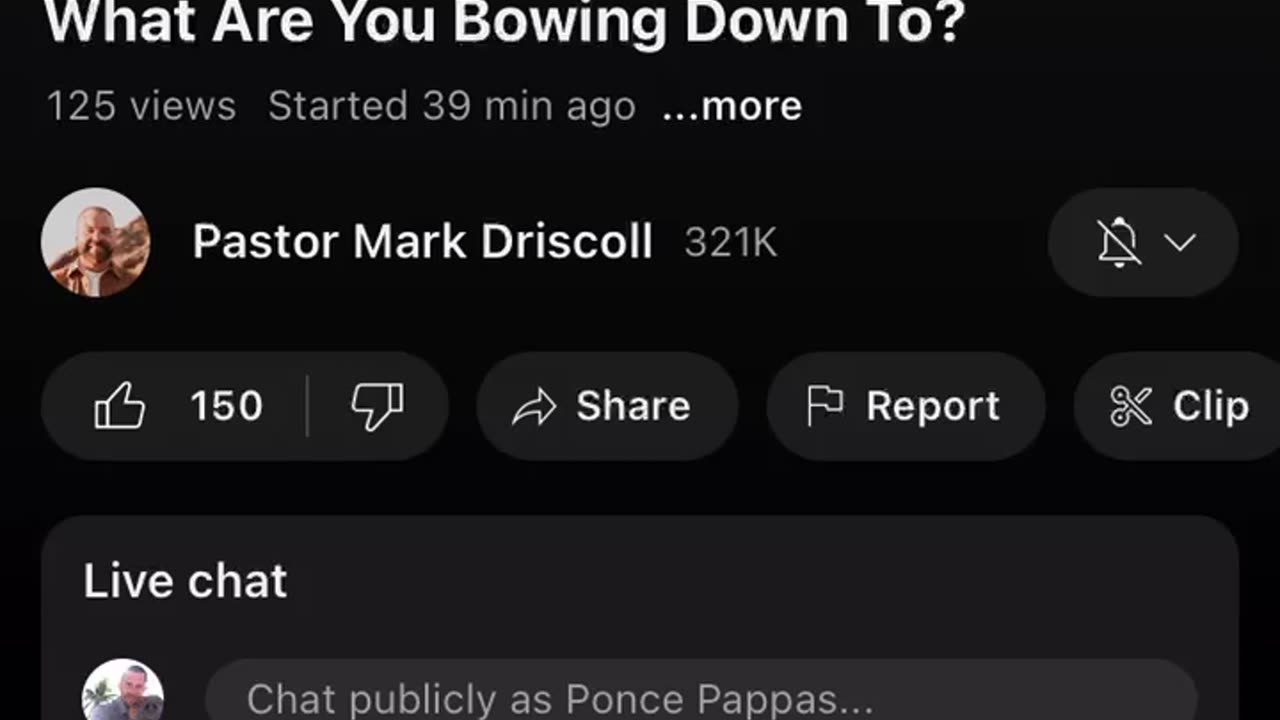This screenshot has width=1280, height=720.
Task: Dislike this live stream
Action: click(377, 406)
